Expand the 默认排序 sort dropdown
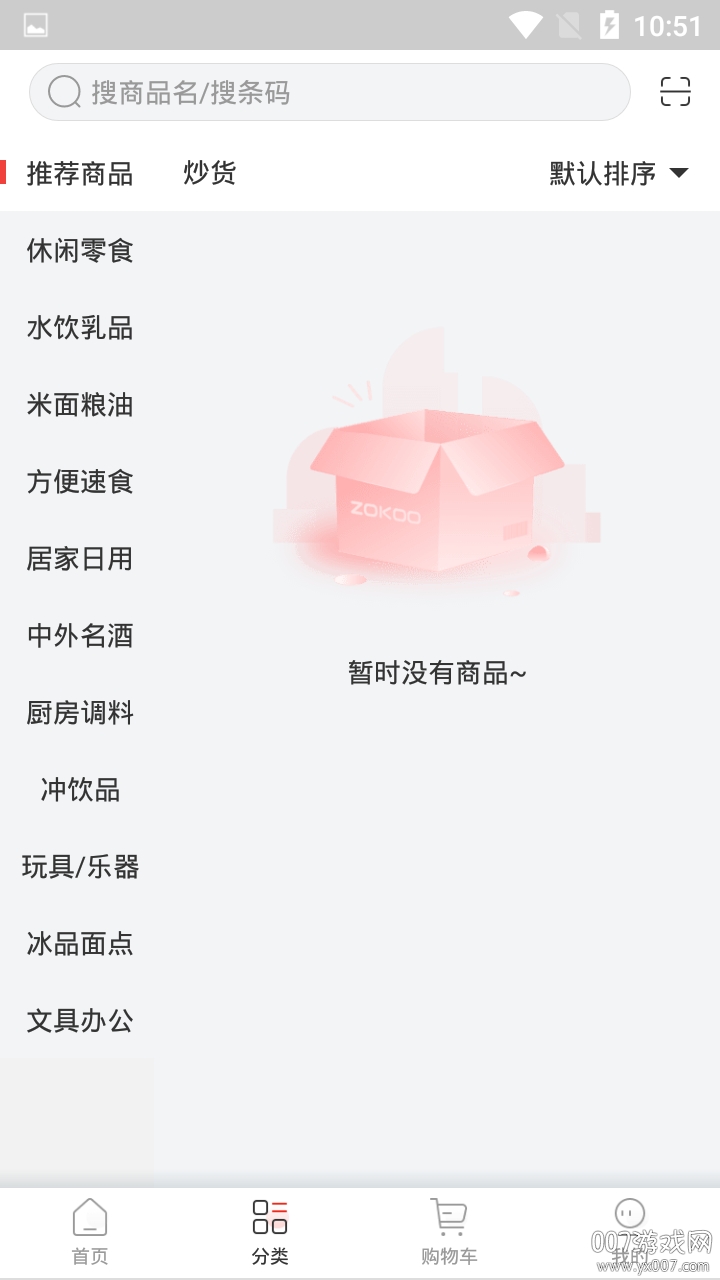Viewport: 720px width, 1280px height. 618,173
